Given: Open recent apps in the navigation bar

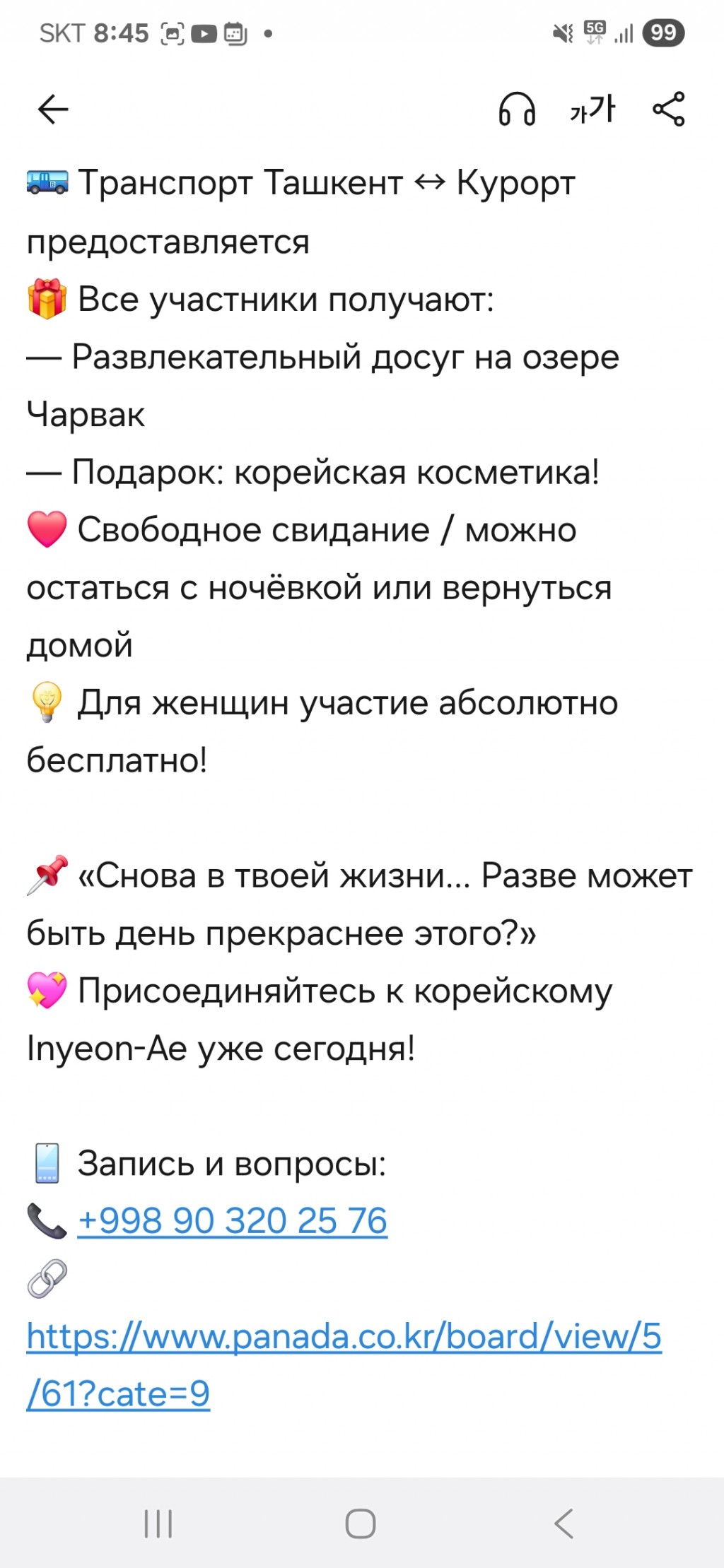Looking at the screenshot, I should point(158,1523).
